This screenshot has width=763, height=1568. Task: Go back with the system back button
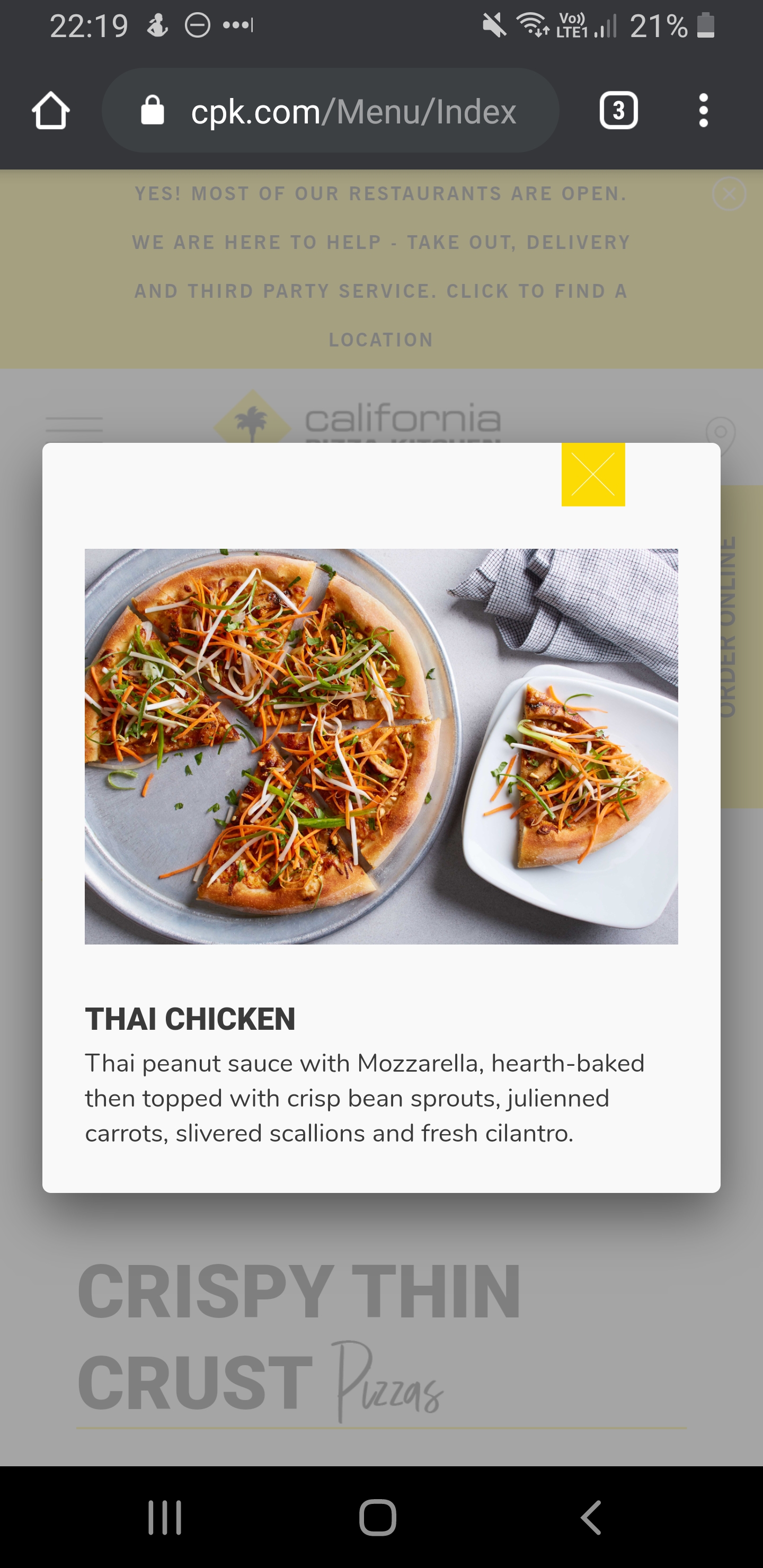tap(591, 1518)
